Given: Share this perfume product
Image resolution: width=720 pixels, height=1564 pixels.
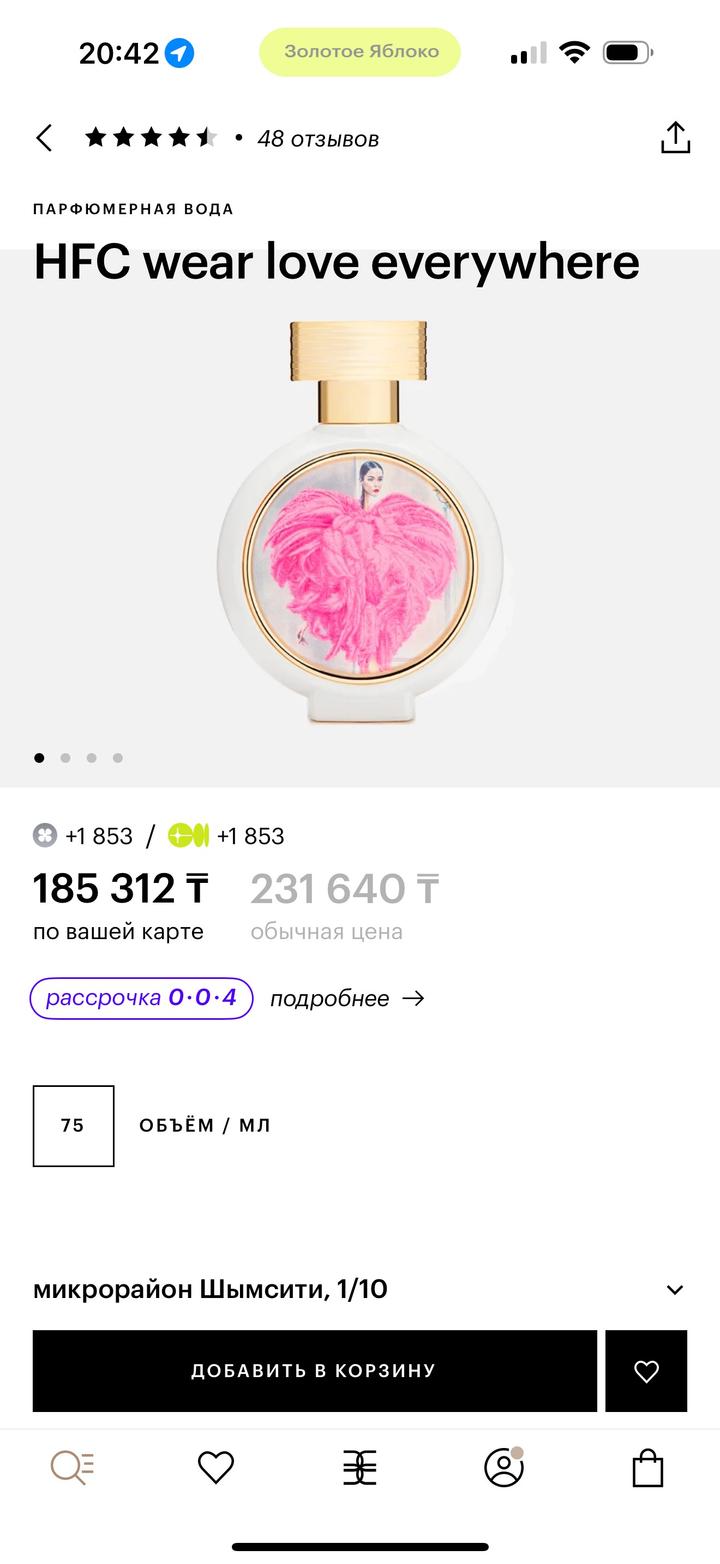Looking at the screenshot, I should click(x=675, y=138).
